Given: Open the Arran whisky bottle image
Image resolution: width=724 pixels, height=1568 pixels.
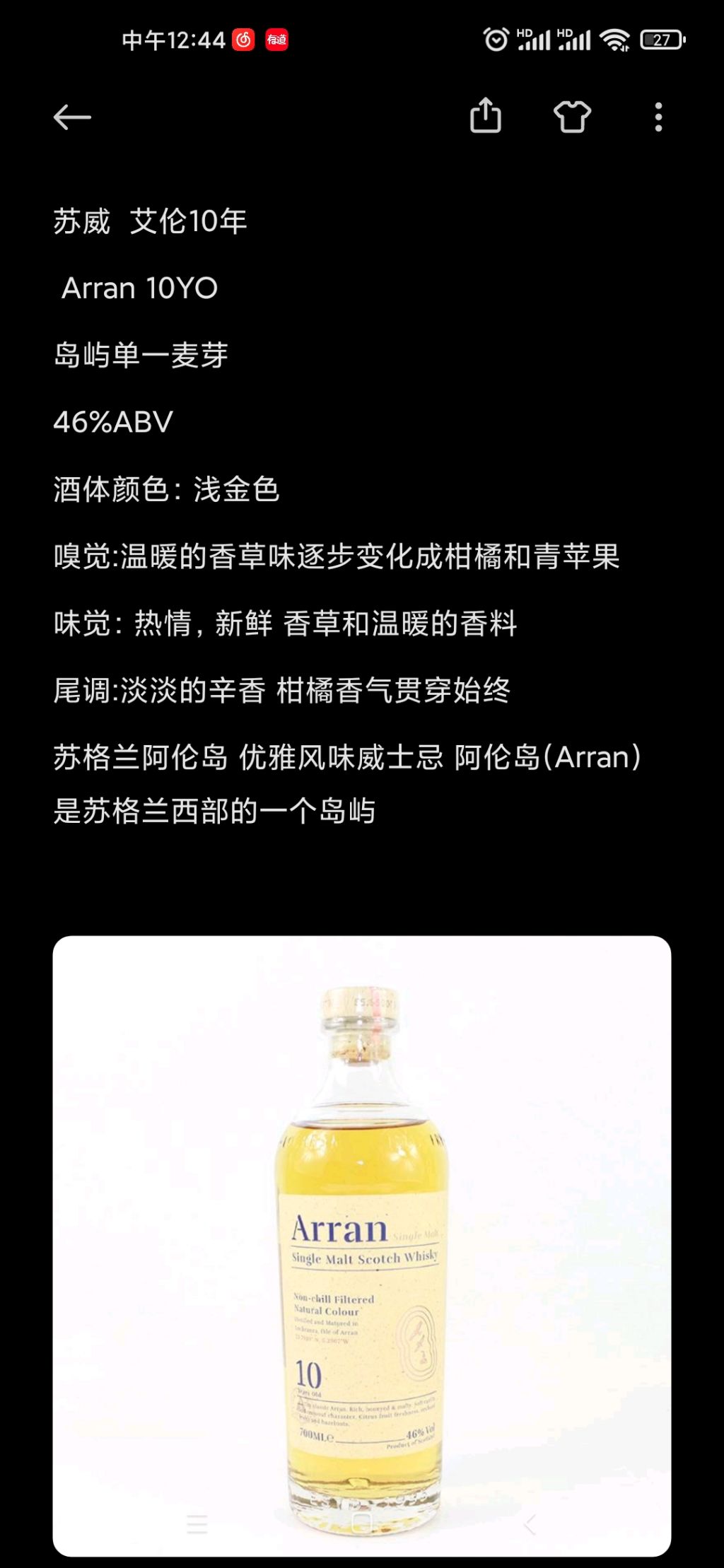Looking at the screenshot, I should pos(361,1244).
